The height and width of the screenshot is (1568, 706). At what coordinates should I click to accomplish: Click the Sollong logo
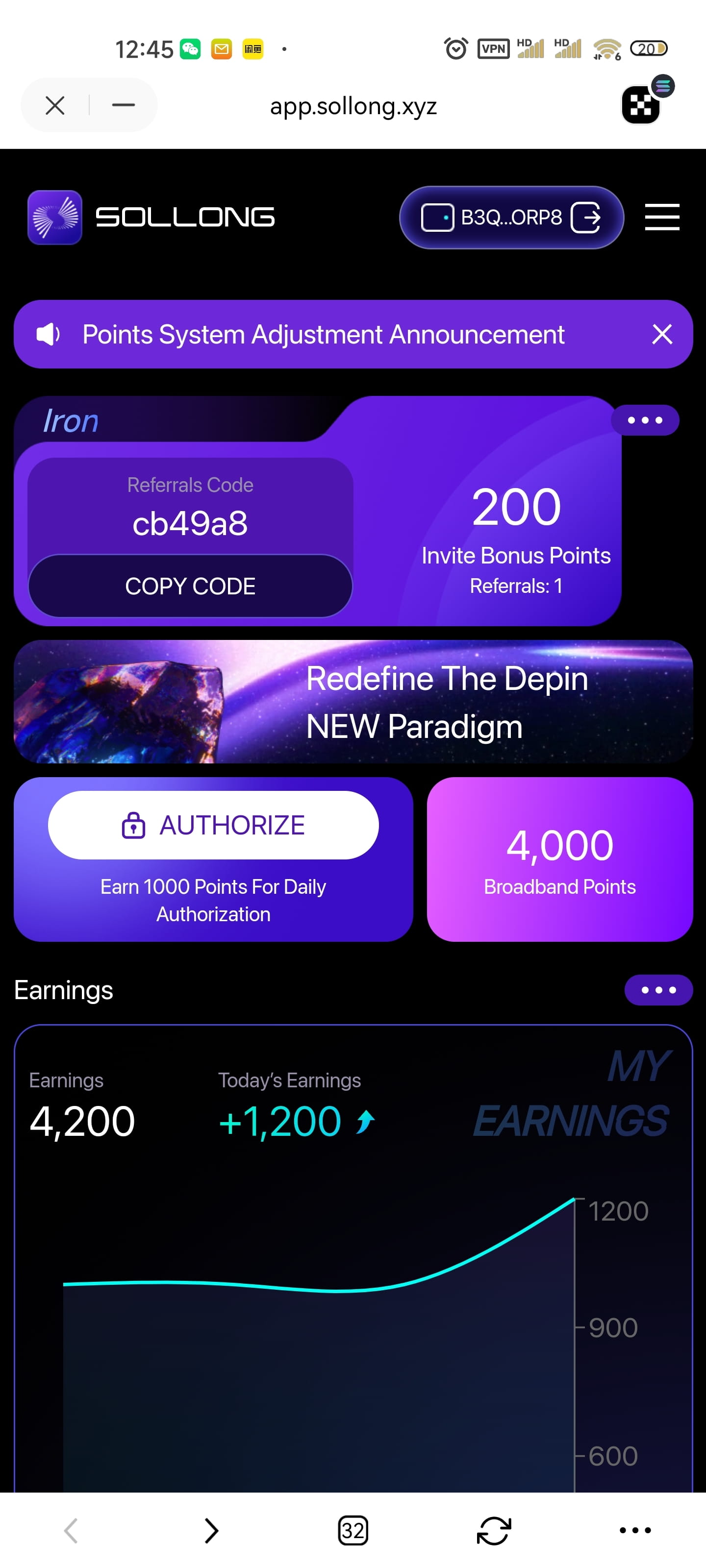point(54,217)
